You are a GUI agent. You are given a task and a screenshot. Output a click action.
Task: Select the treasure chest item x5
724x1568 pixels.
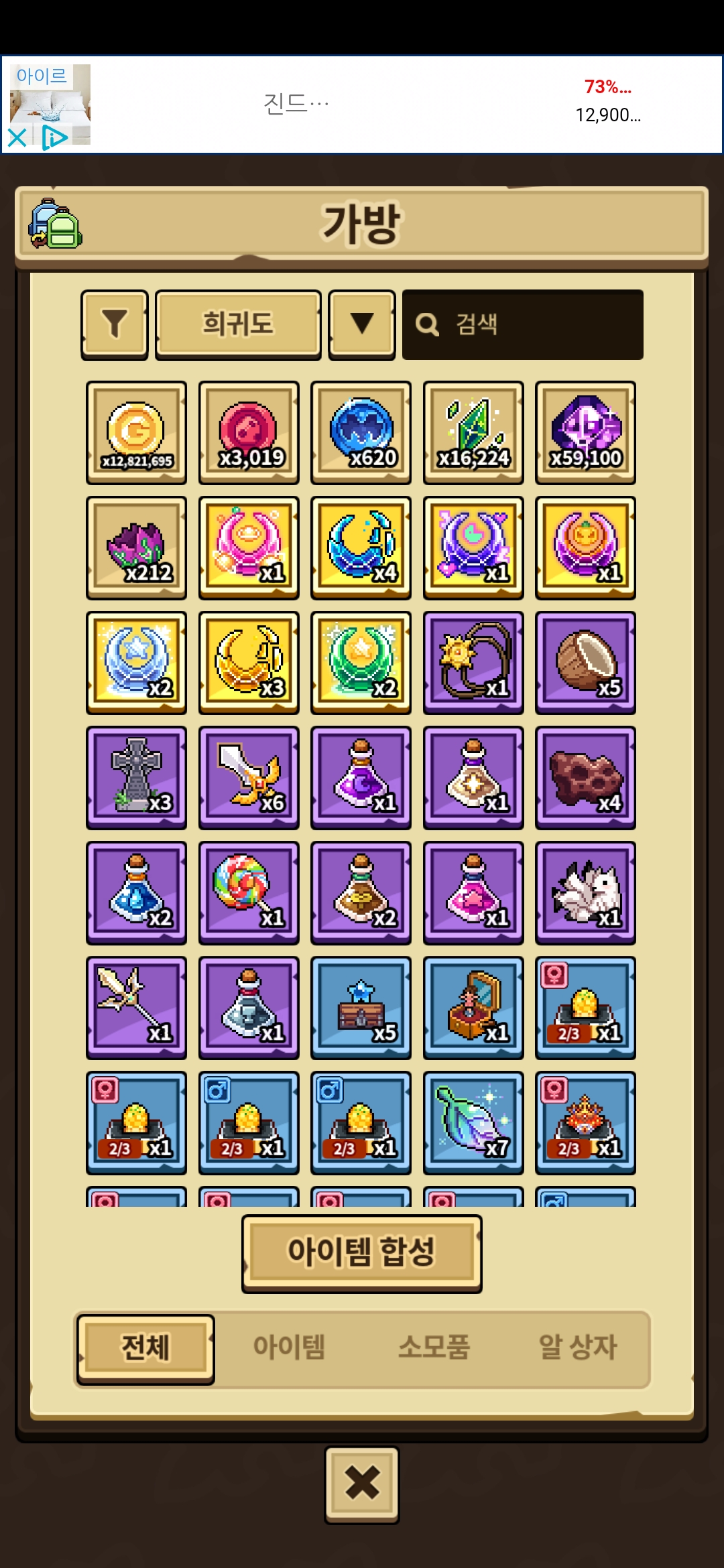click(361, 1007)
